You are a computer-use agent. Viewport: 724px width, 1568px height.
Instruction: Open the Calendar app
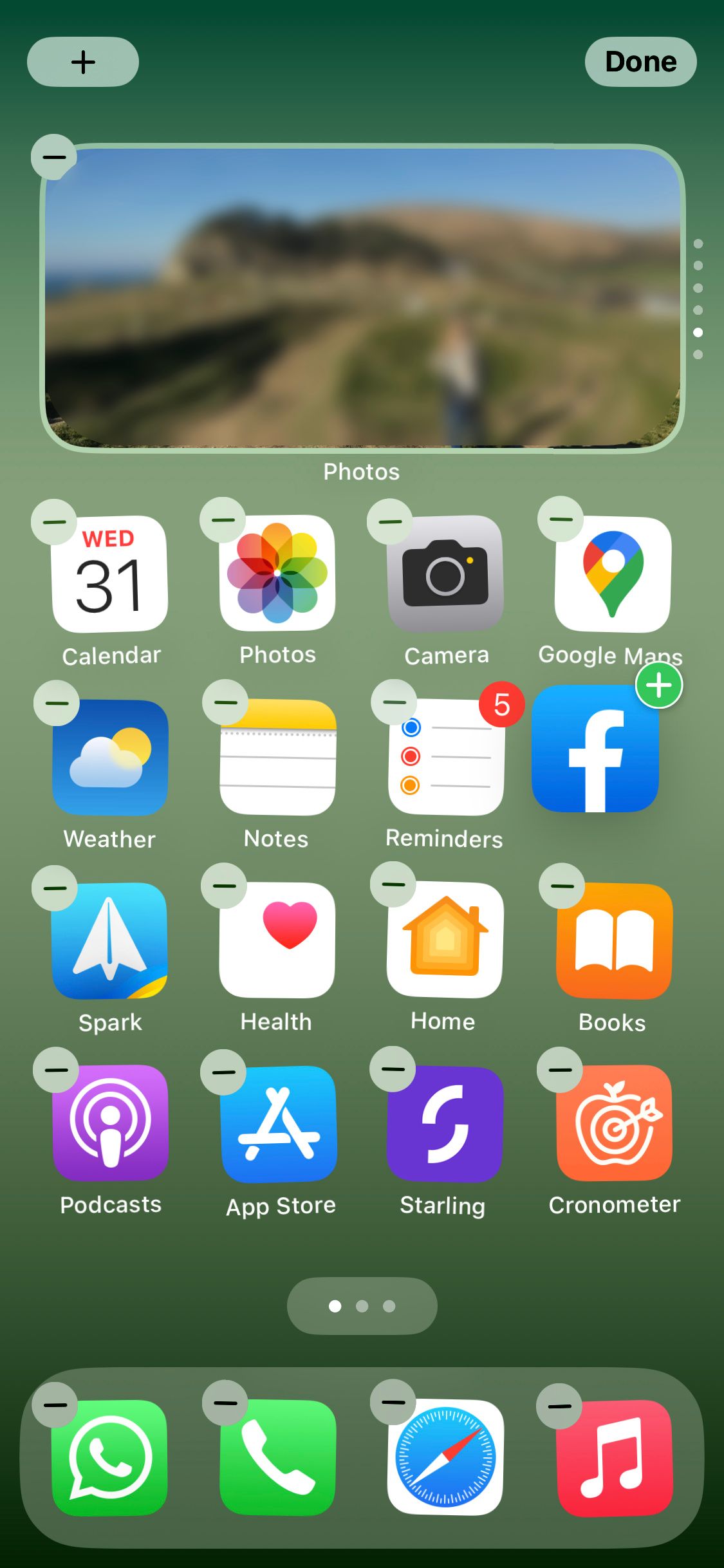pyautogui.click(x=111, y=575)
